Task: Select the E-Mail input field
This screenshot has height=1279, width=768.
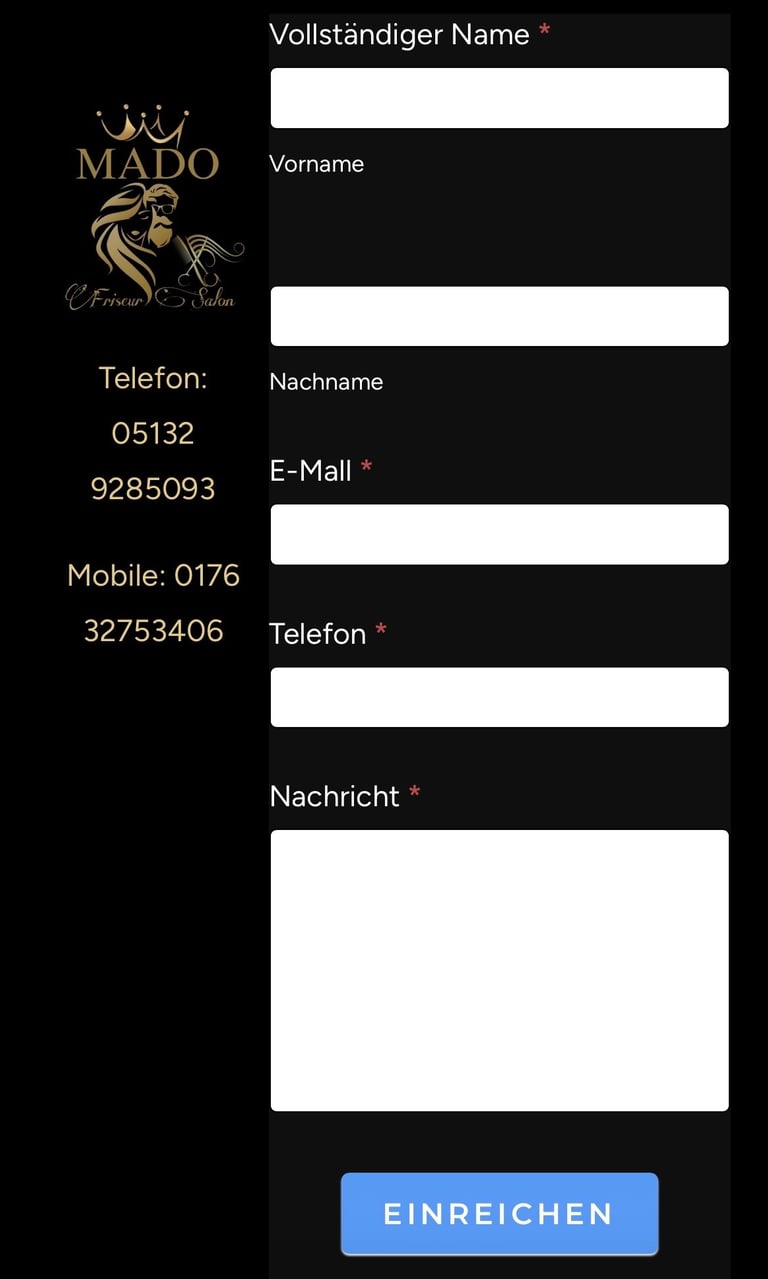Action: (499, 534)
